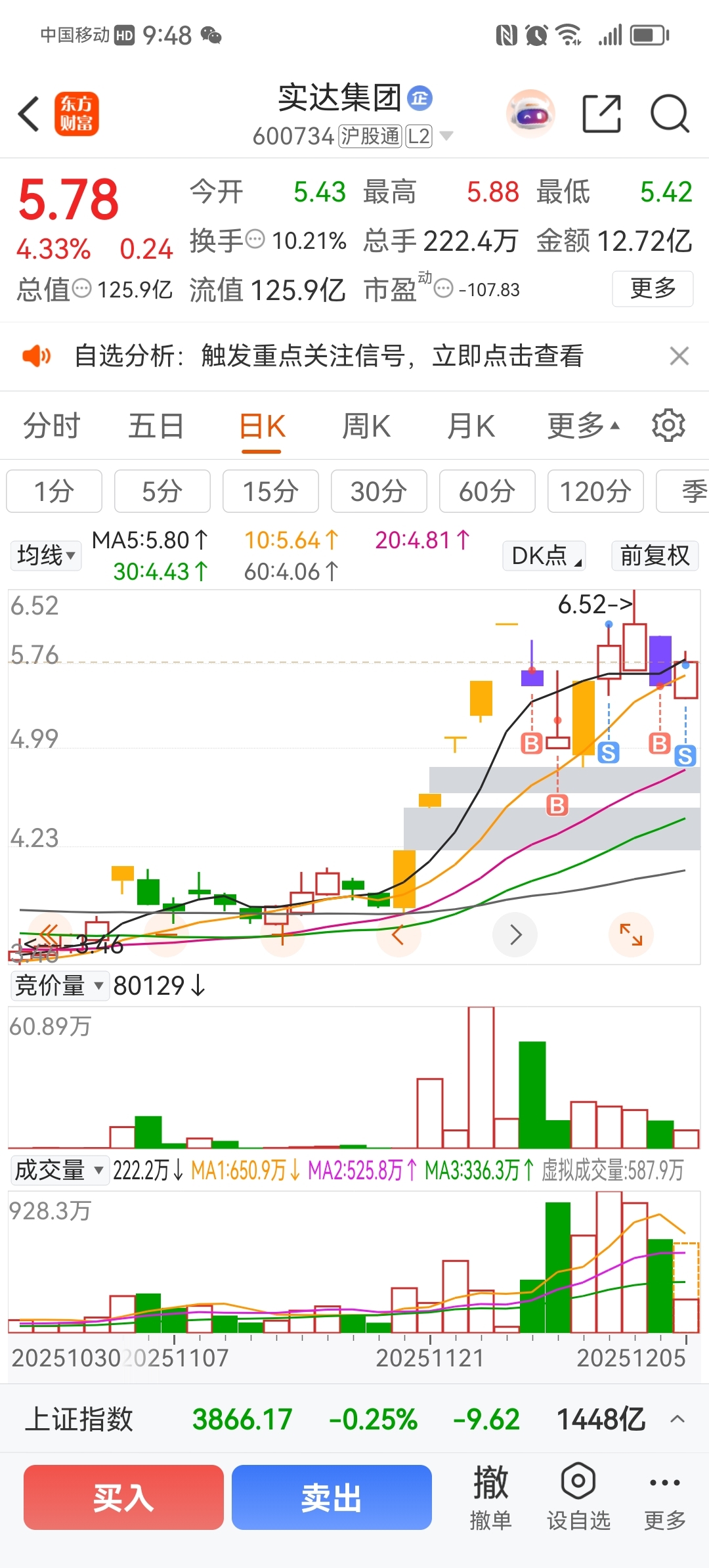Viewport: 709px width, 1568px height.
Task: Open the 前复权 adjustment option
Action: coord(655,555)
